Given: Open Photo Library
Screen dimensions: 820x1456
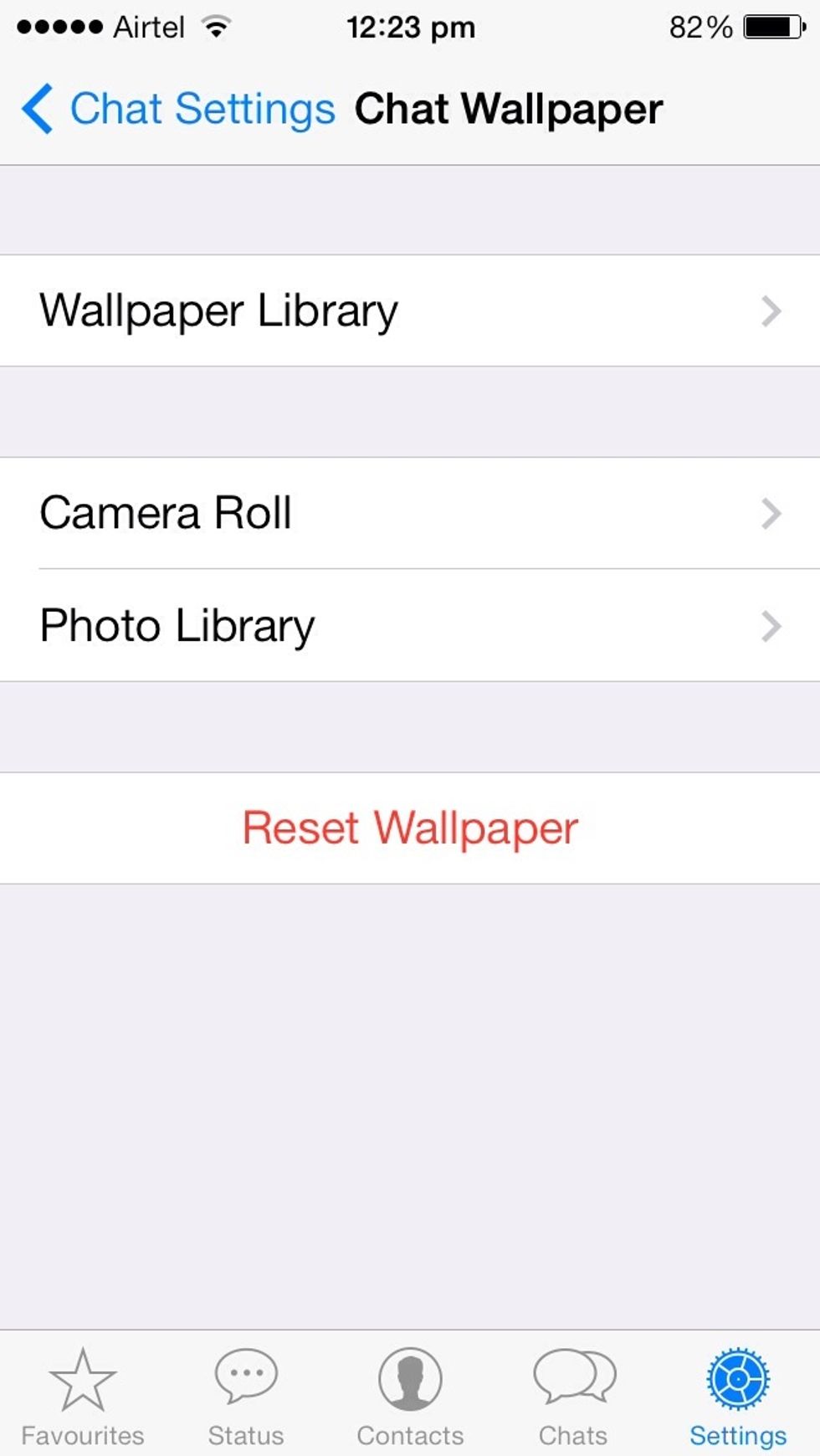Looking at the screenshot, I should [x=410, y=625].
